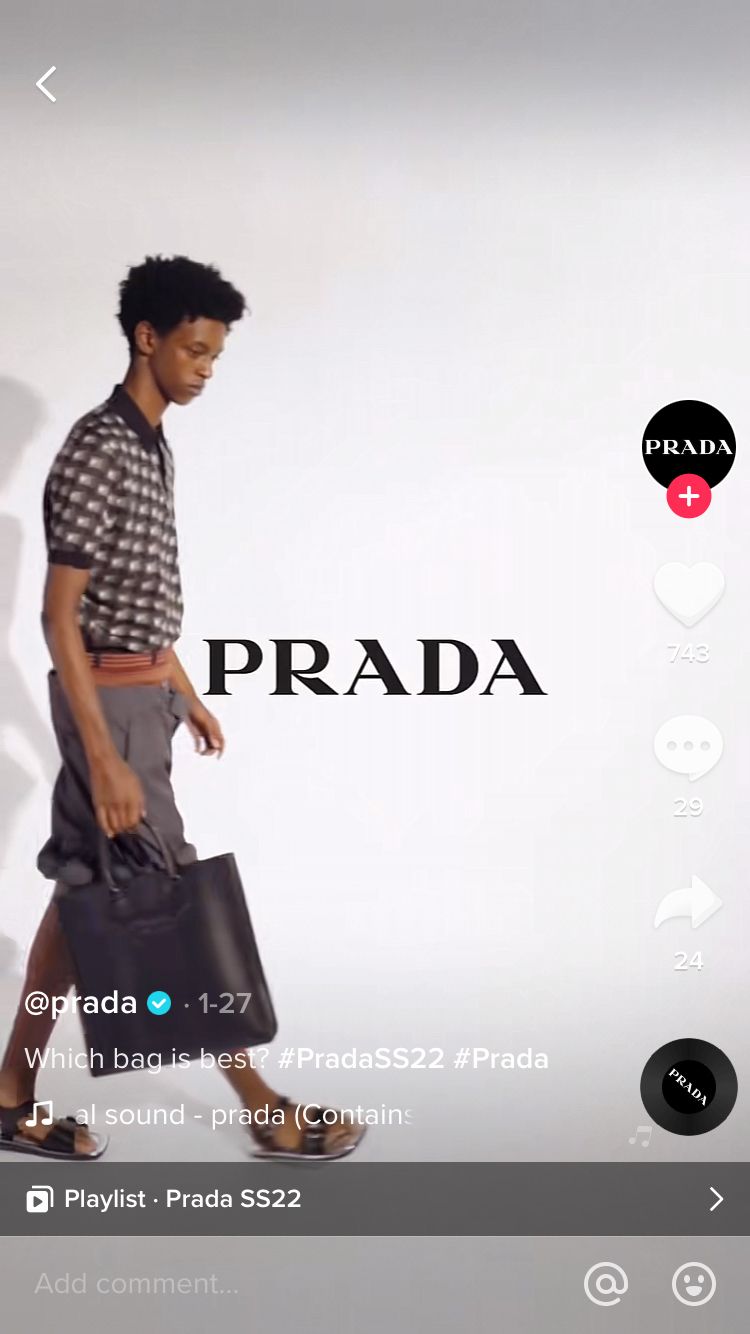Open the spinning Prada sound disc
This screenshot has height=1334, width=750.
(x=688, y=1087)
